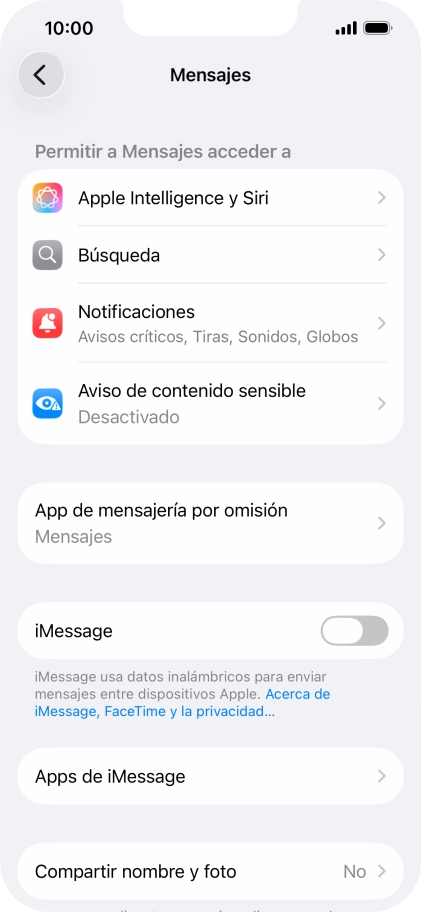
Task: Open Apps de iMessage
Action: 210,776
